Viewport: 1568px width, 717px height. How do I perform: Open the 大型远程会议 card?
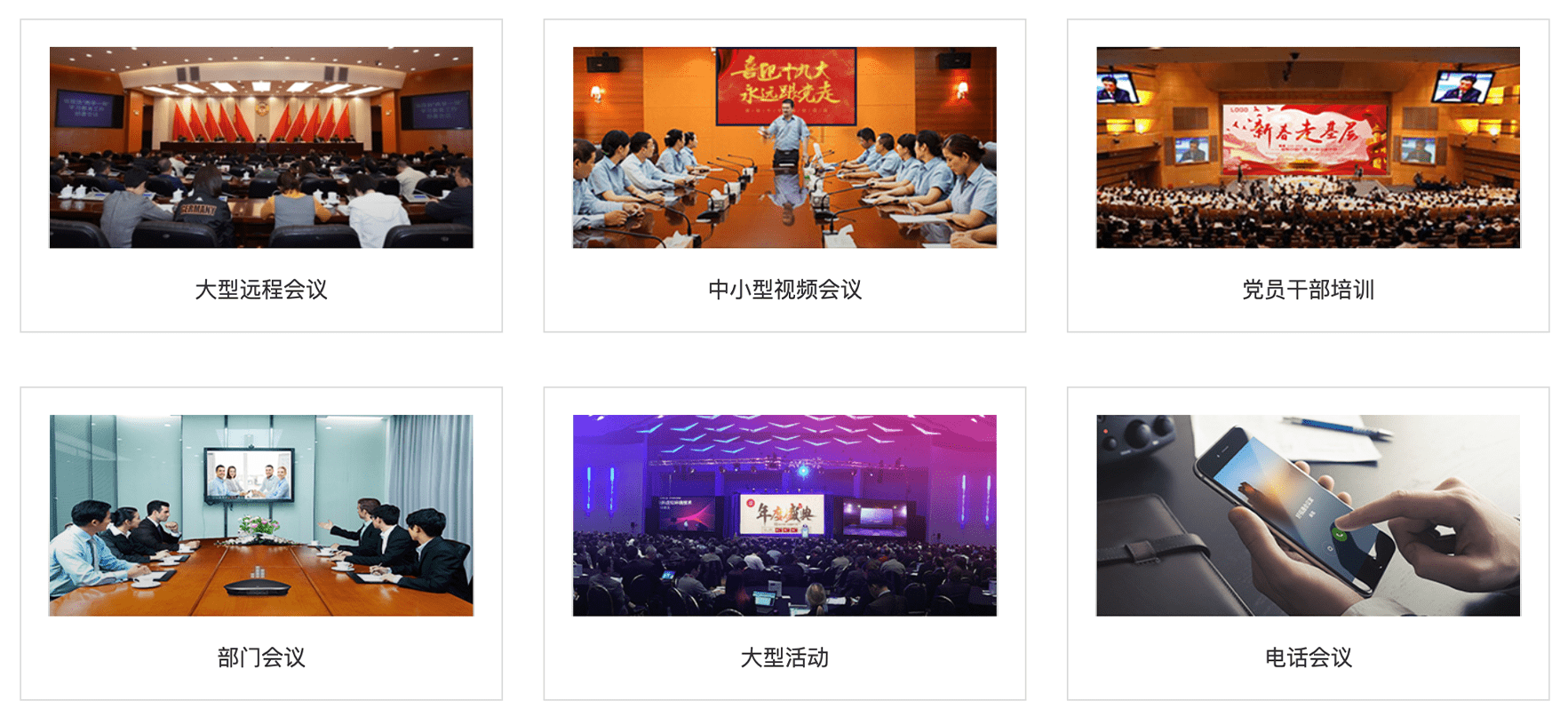[x=261, y=176]
